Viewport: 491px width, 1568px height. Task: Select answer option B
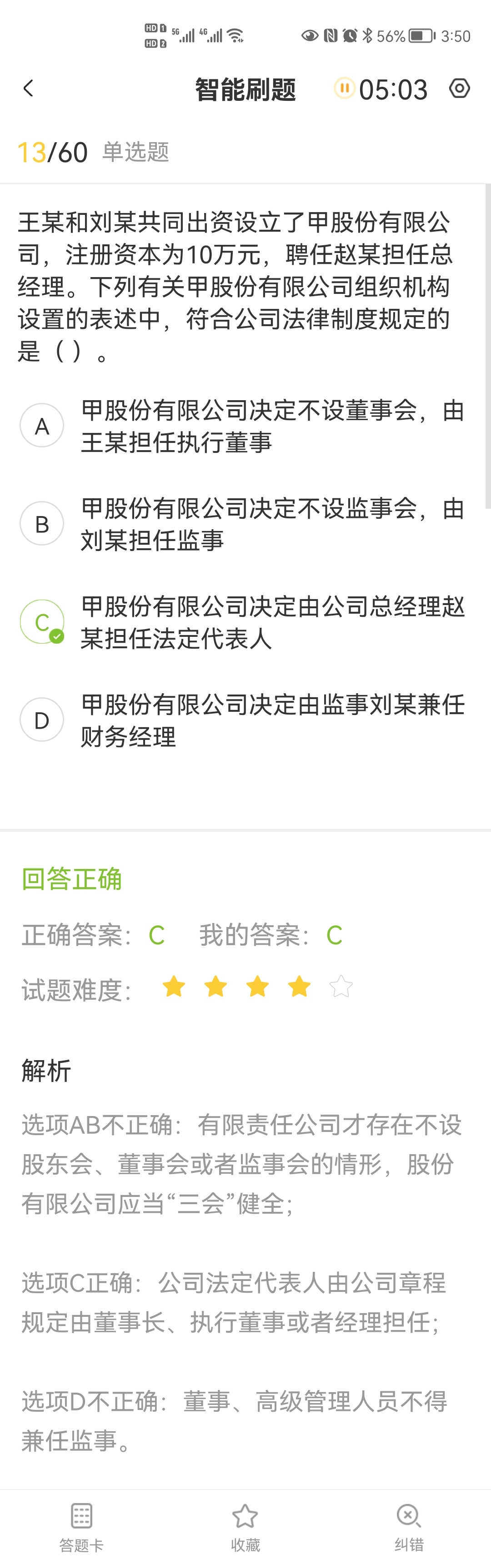point(42,523)
